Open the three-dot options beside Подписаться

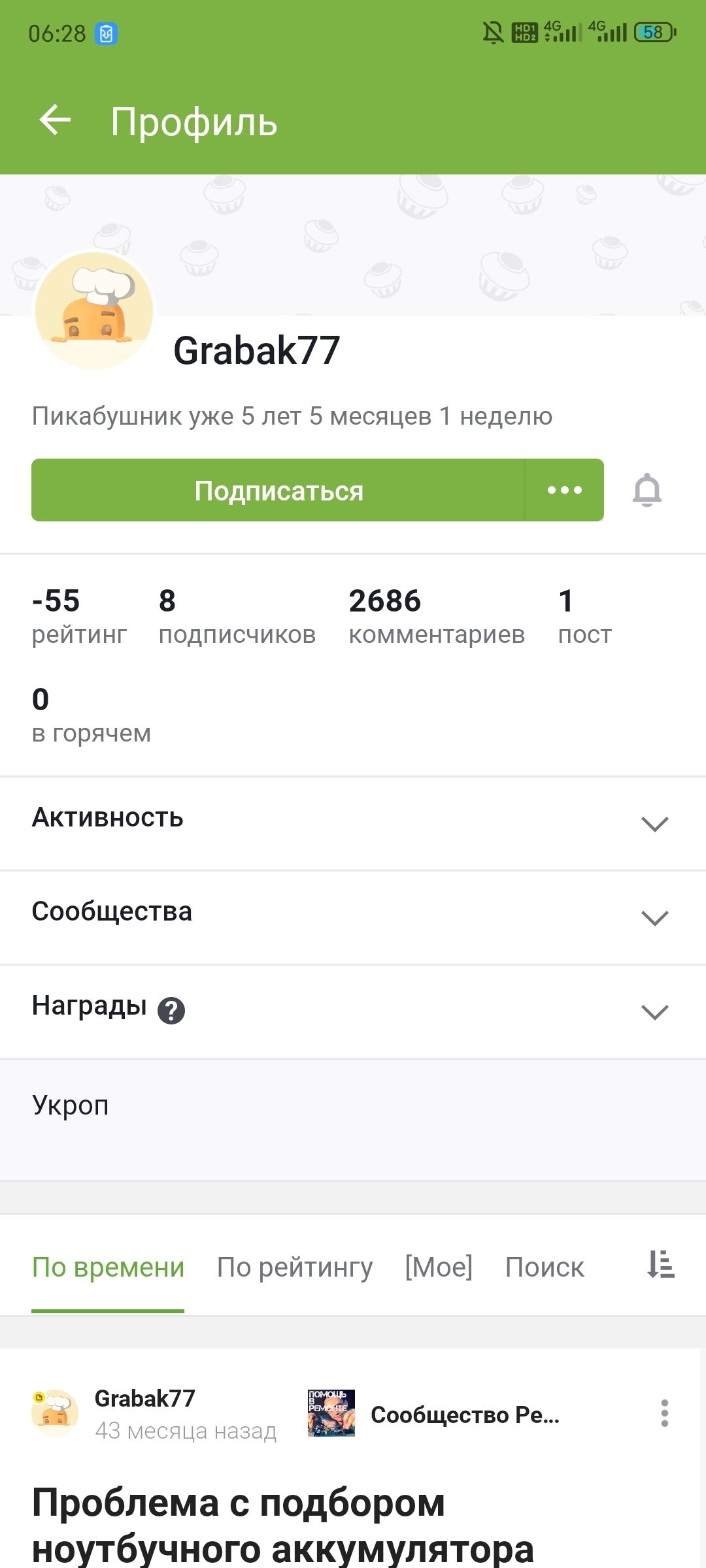[x=564, y=490]
